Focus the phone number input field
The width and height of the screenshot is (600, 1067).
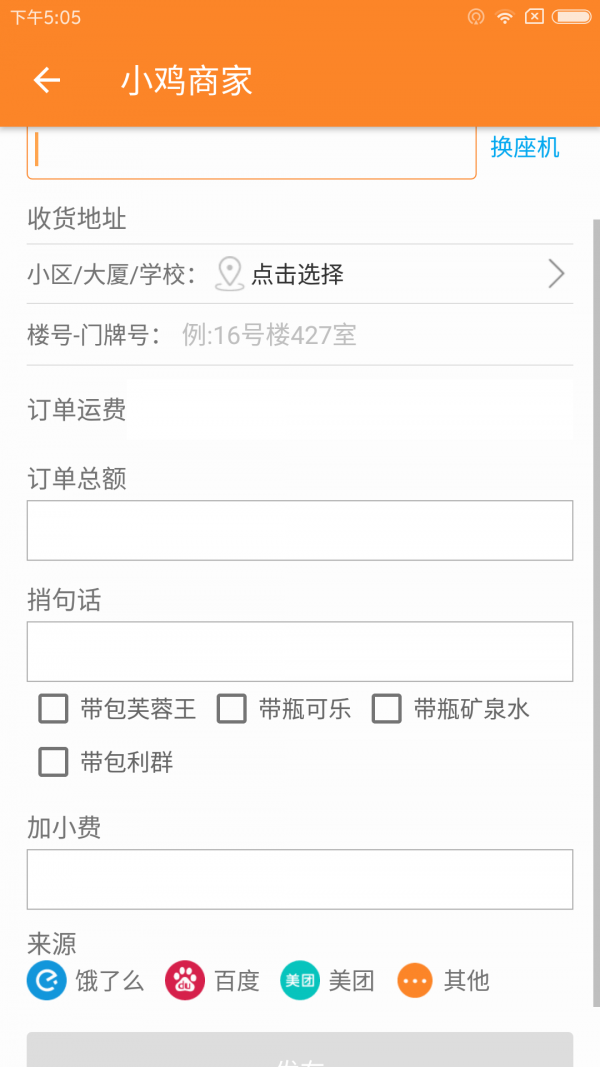tap(251, 152)
